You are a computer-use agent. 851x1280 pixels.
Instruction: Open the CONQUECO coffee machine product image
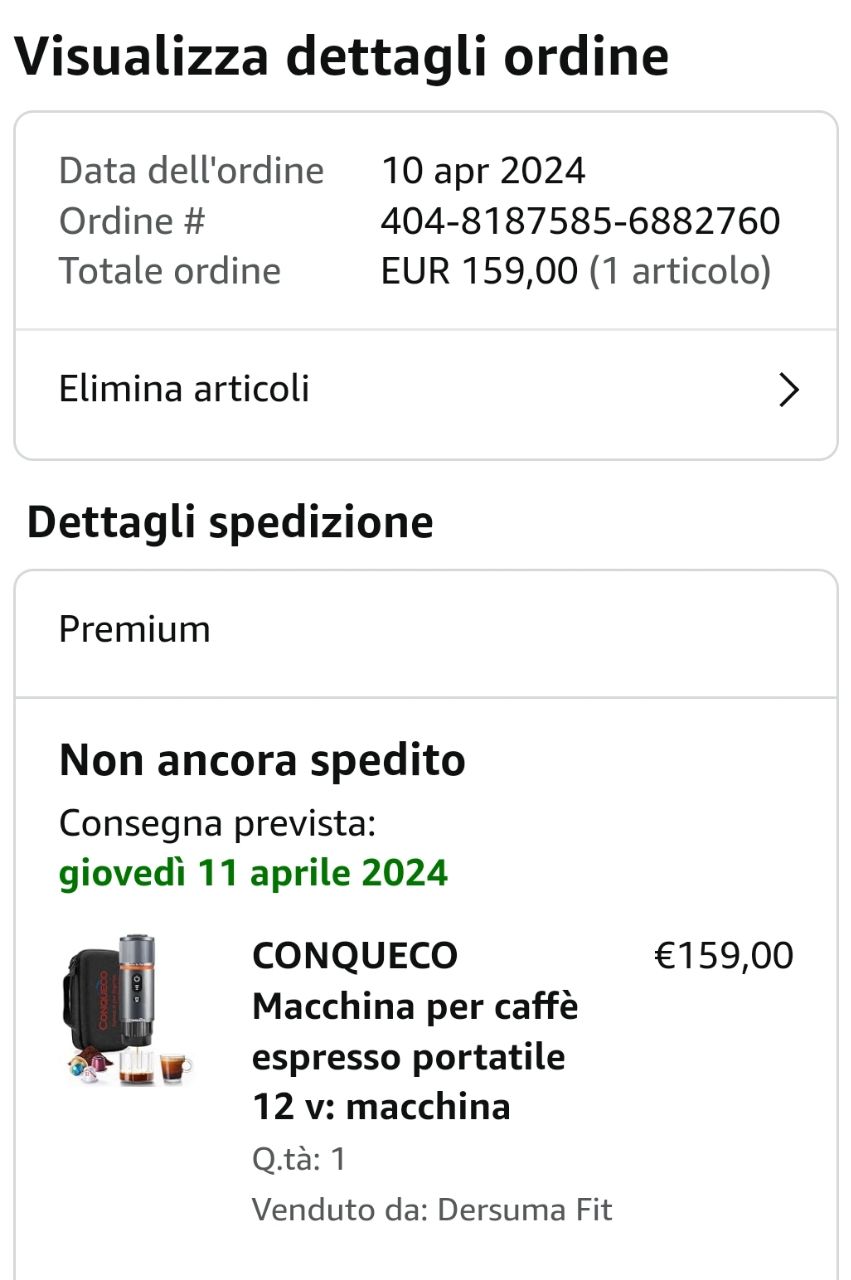[x=128, y=1011]
